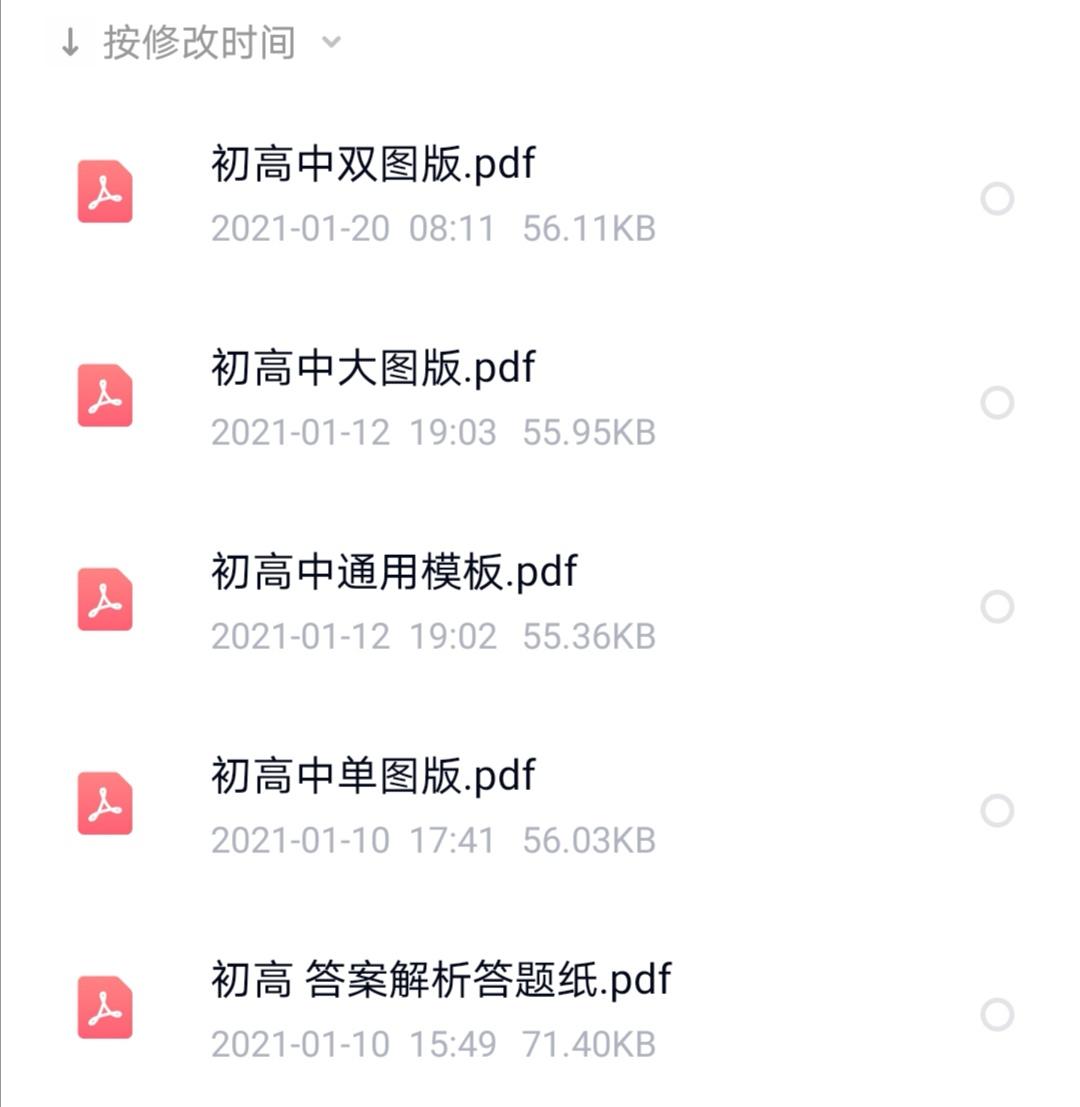Check the circle next to 初高 答案解析答题纸.pdf
Viewport: 1080px width, 1107px height.
click(x=996, y=1015)
